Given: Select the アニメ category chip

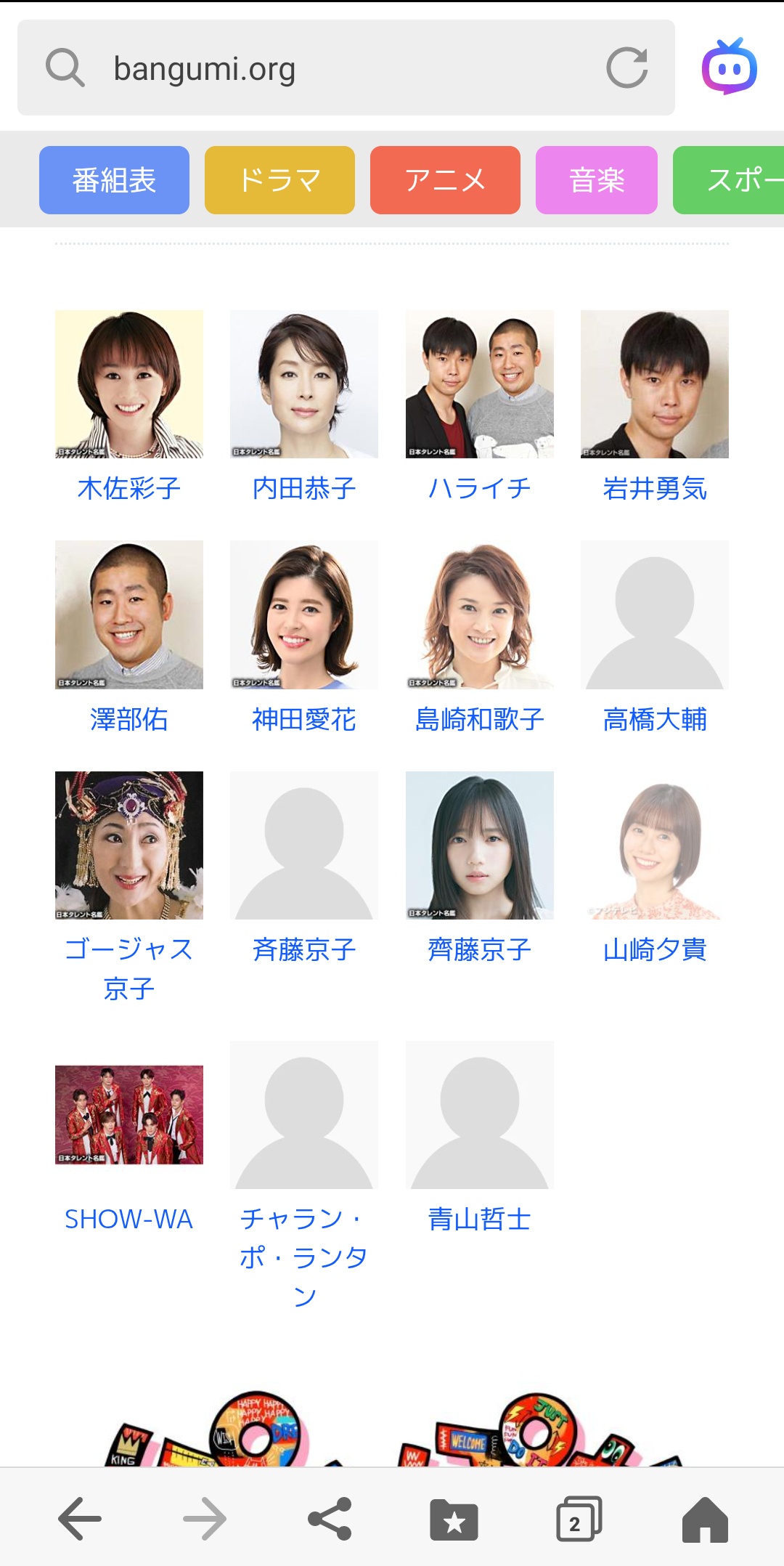Looking at the screenshot, I should (x=445, y=180).
